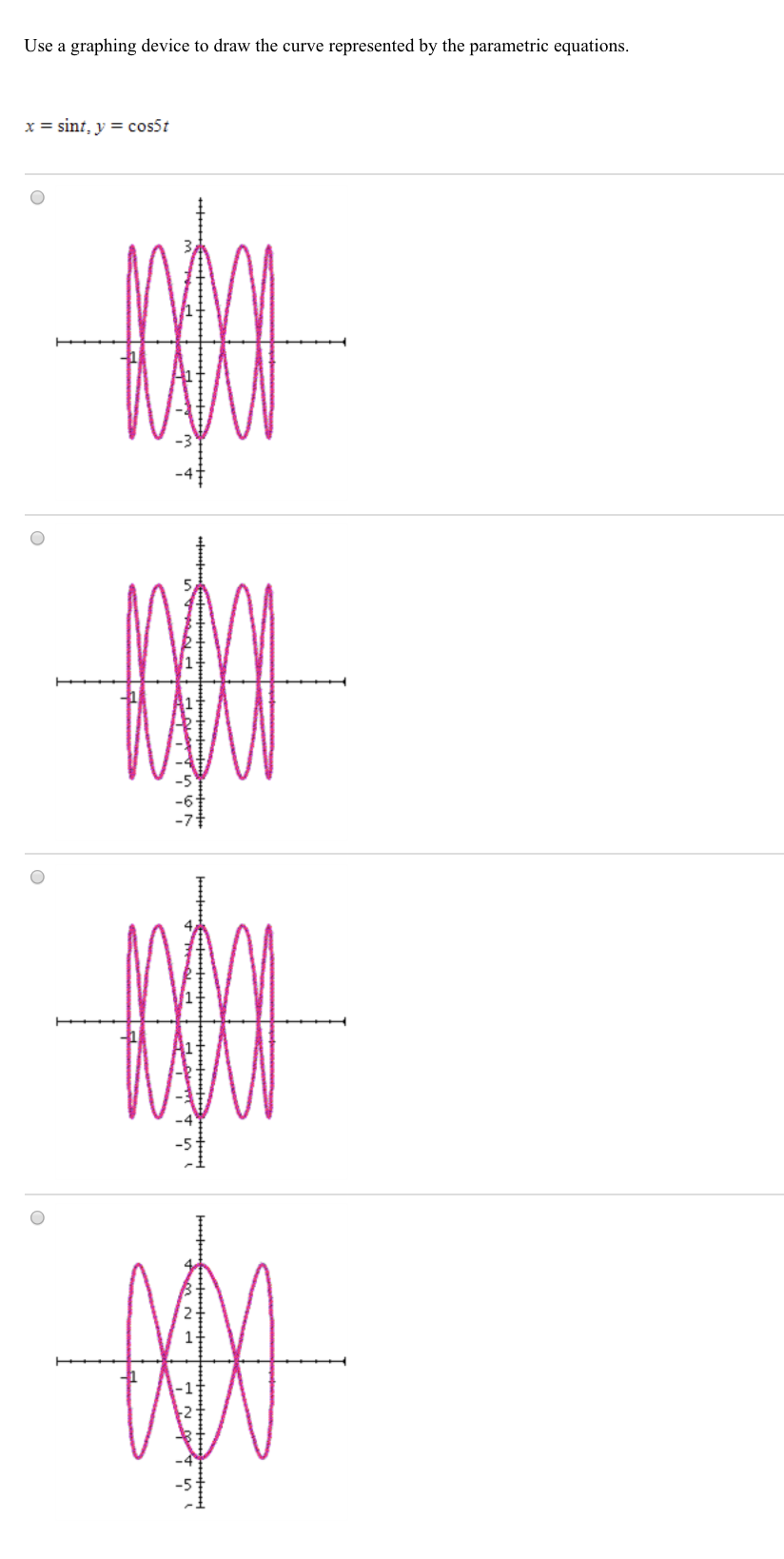Select the five-loop graph peaking at y = 4
The width and height of the screenshot is (784, 1559).
coord(37,877)
